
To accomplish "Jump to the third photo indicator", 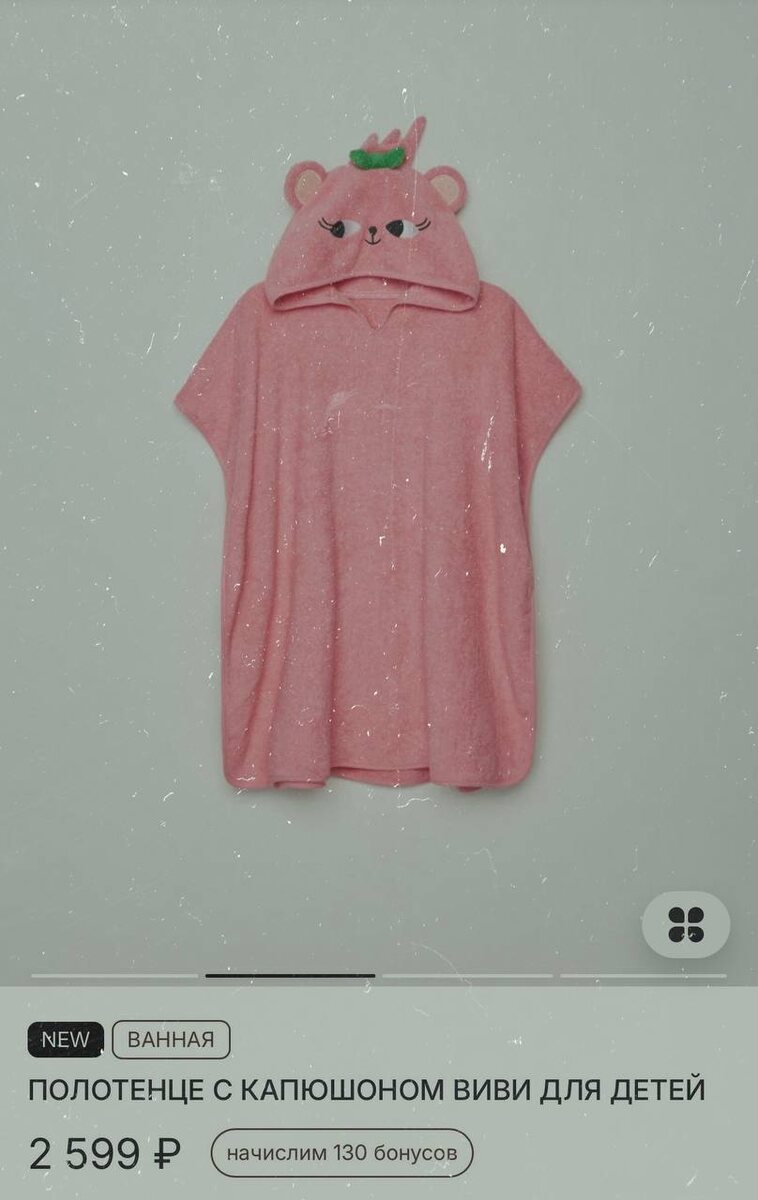I will click(467, 975).
